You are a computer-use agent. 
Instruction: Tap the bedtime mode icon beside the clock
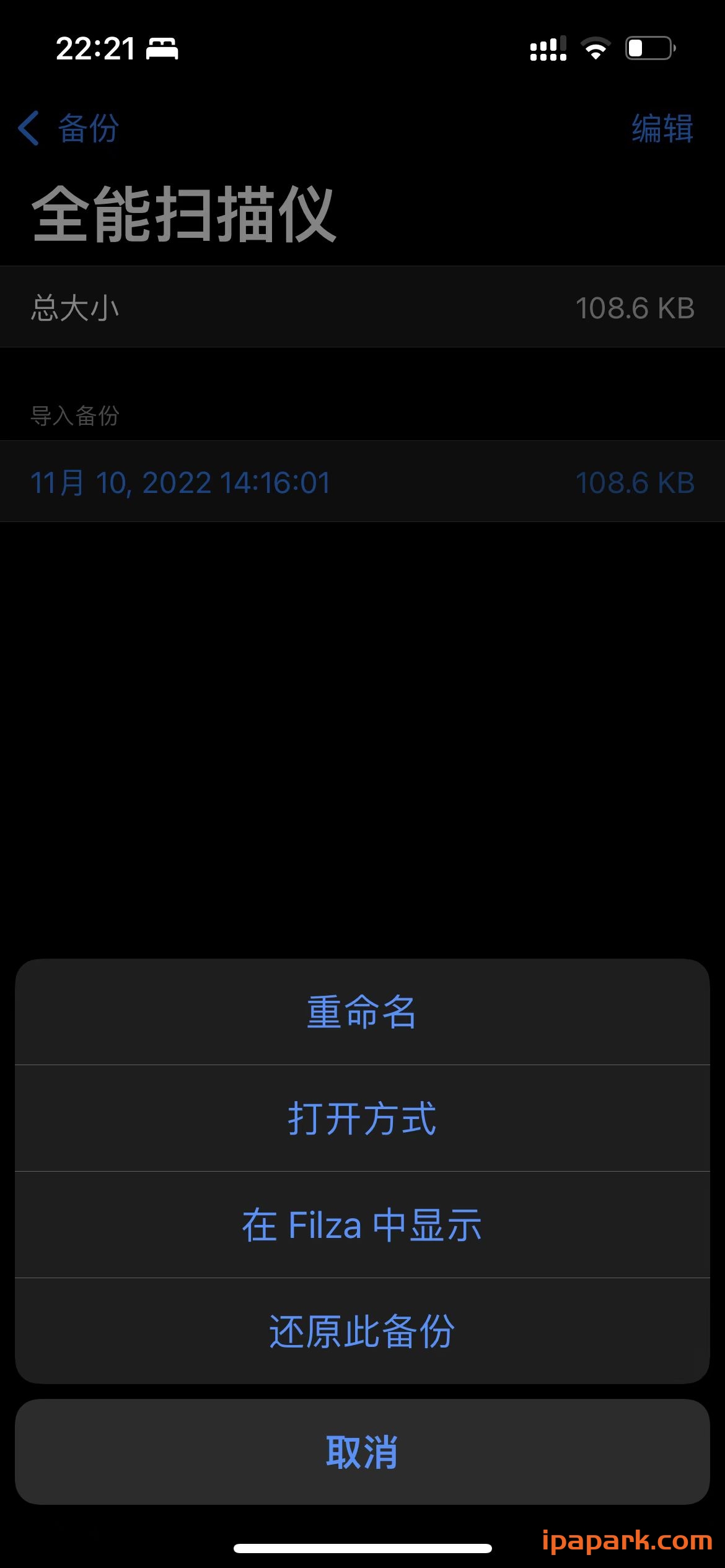pyautogui.click(x=162, y=50)
